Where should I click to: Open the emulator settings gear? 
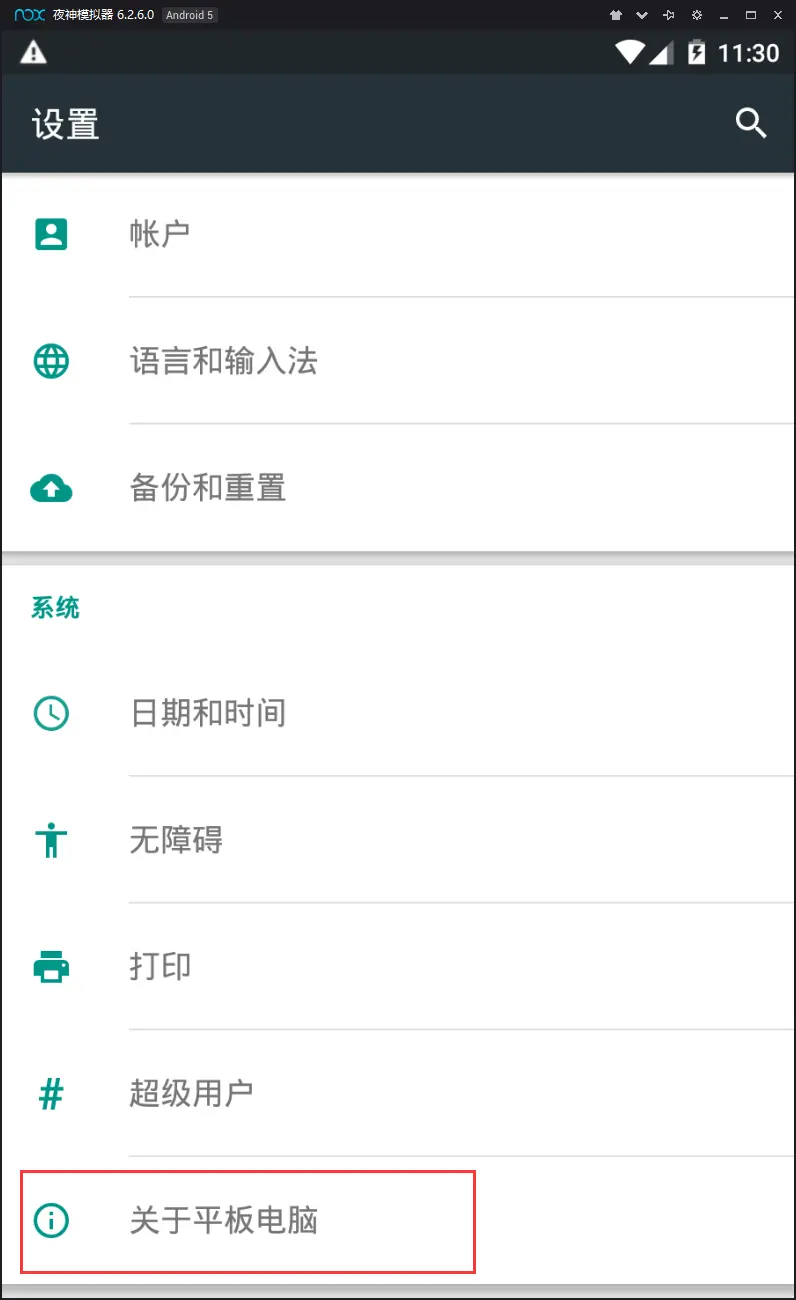(x=696, y=15)
